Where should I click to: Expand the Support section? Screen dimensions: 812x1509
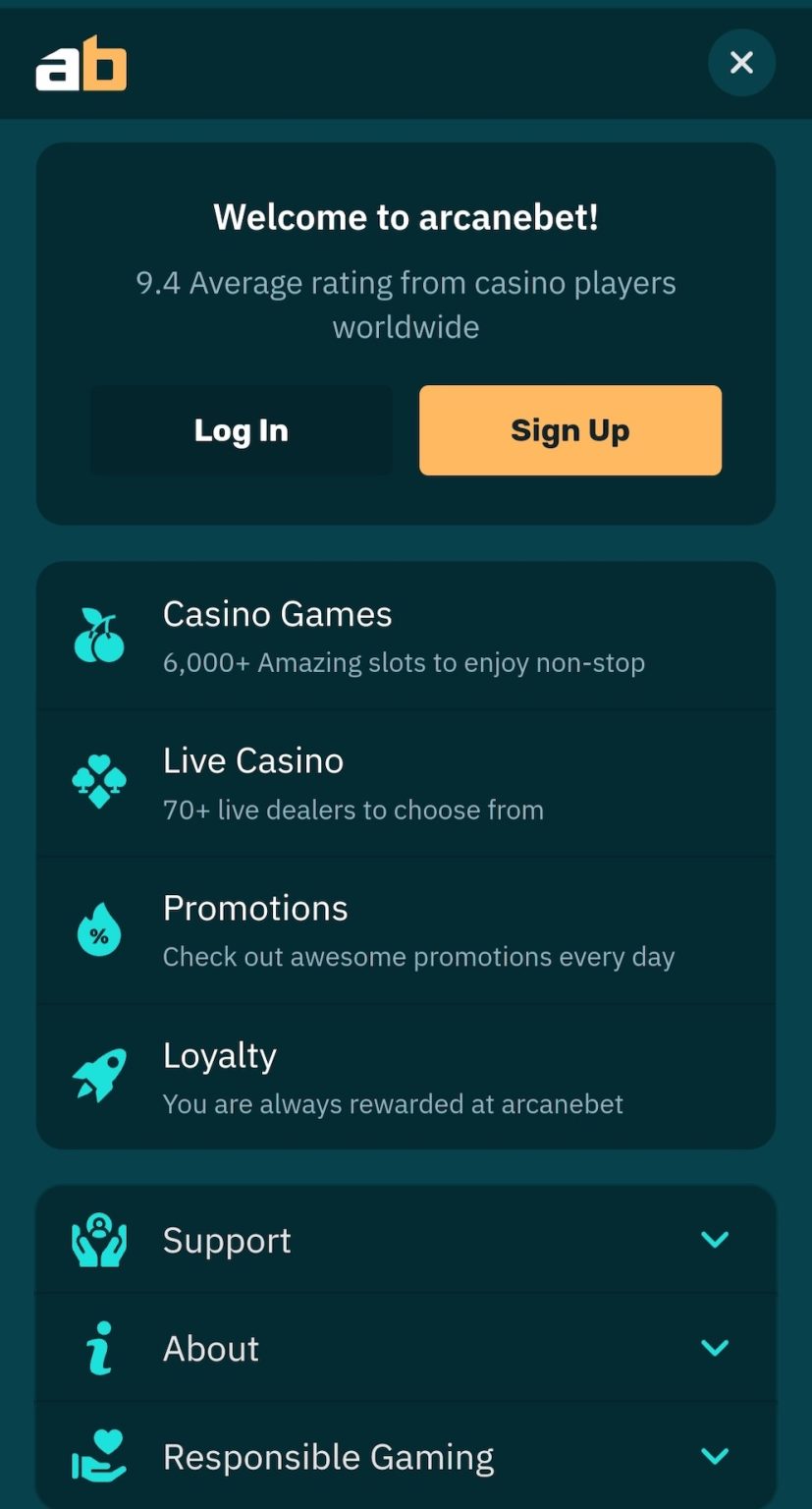tap(405, 1240)
